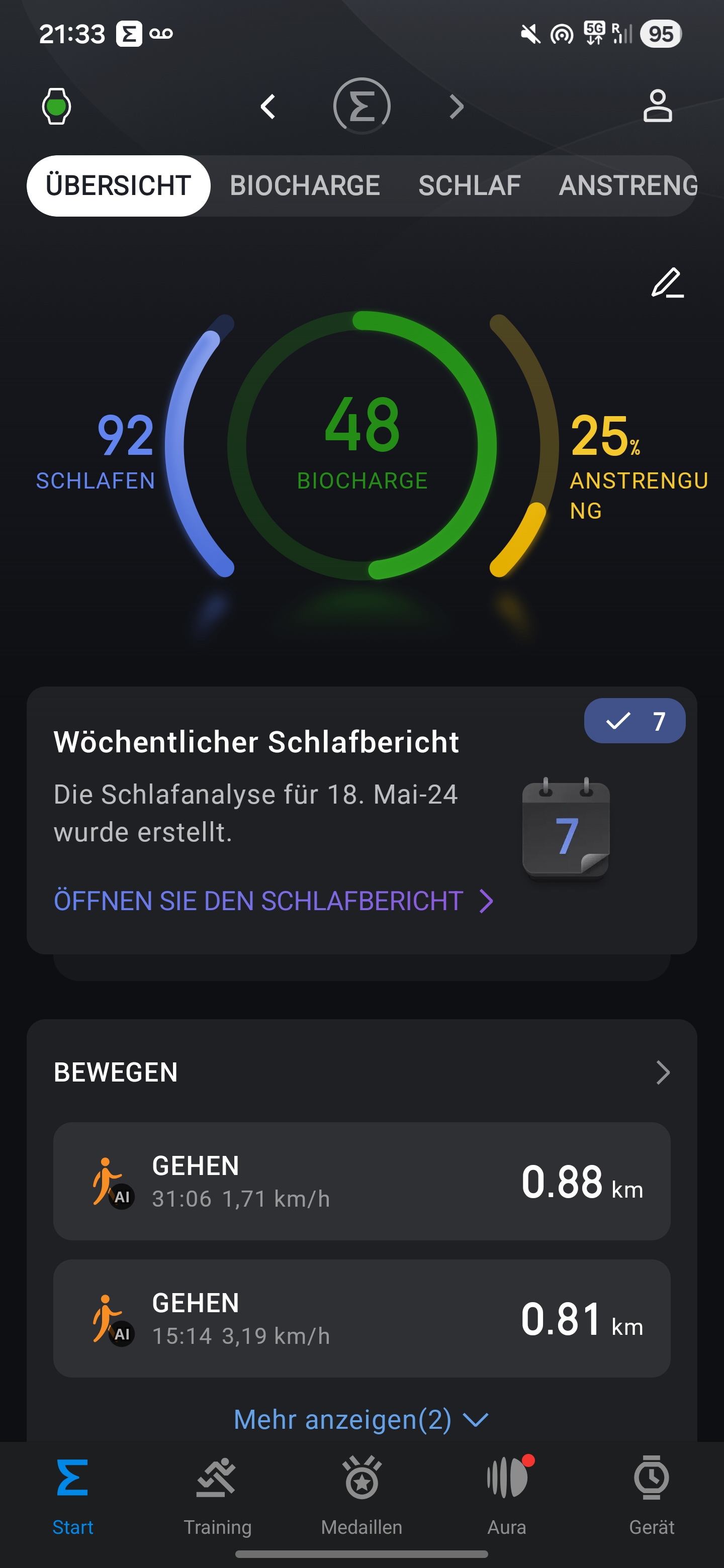The width and height of the screenshot is (724, 1568).
Task: Open the GEHEN 0.88 km activity
Action: 361,1182
